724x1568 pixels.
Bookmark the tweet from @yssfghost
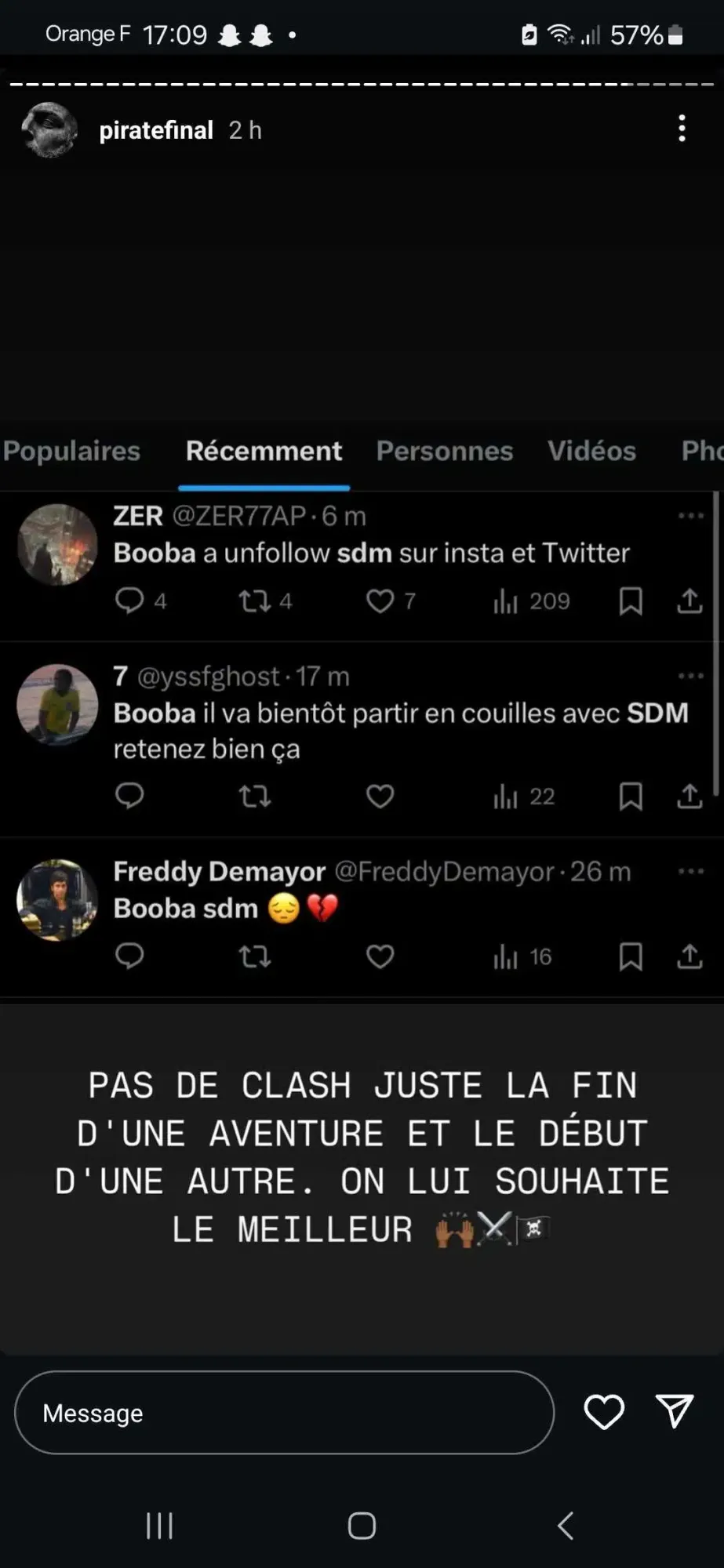pos(631,796)
